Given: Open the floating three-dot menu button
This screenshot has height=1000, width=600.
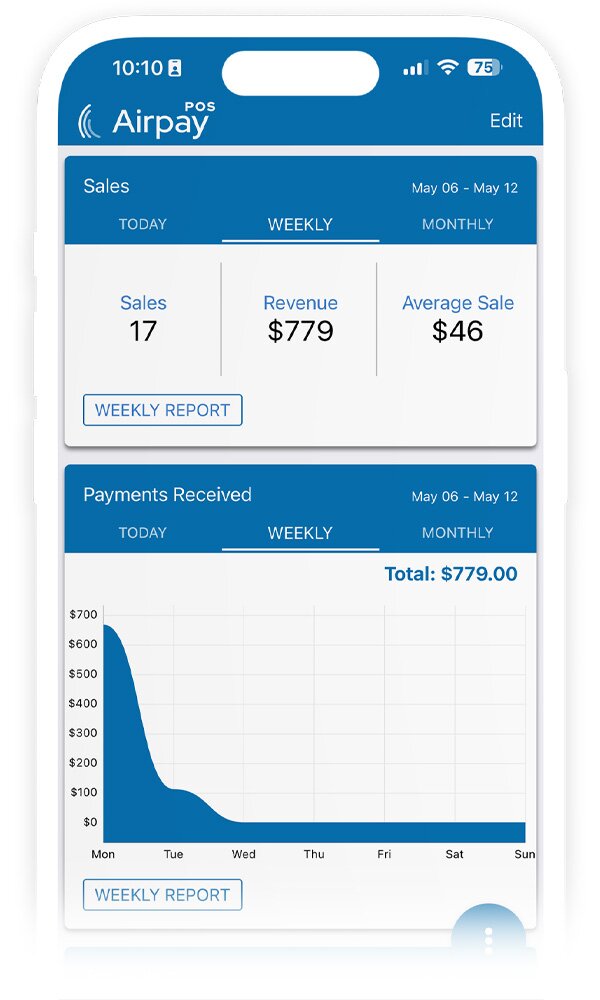Looking at the screenshot, I should 488,937.
